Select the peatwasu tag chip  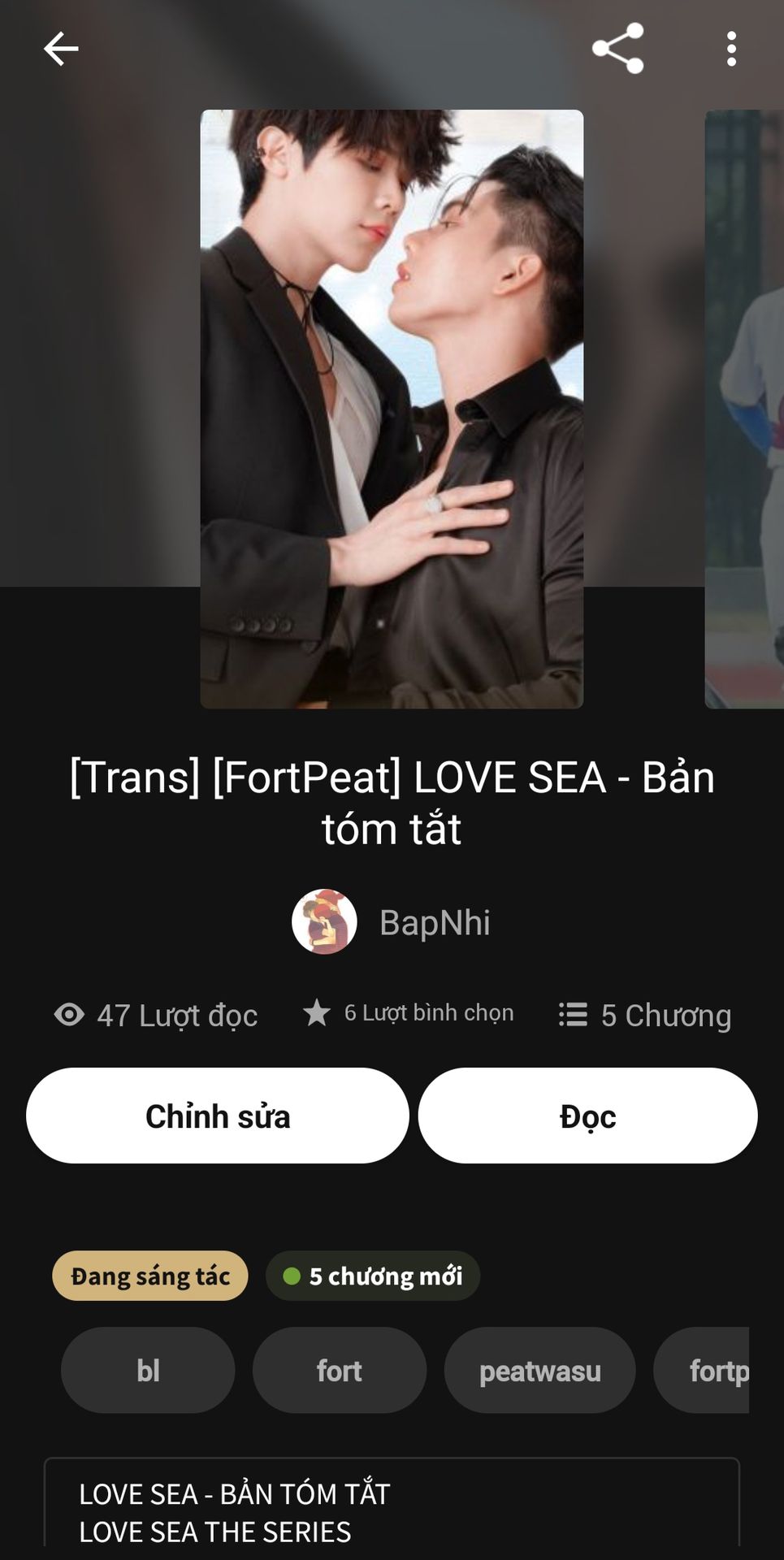click(x=539, y=1371)
